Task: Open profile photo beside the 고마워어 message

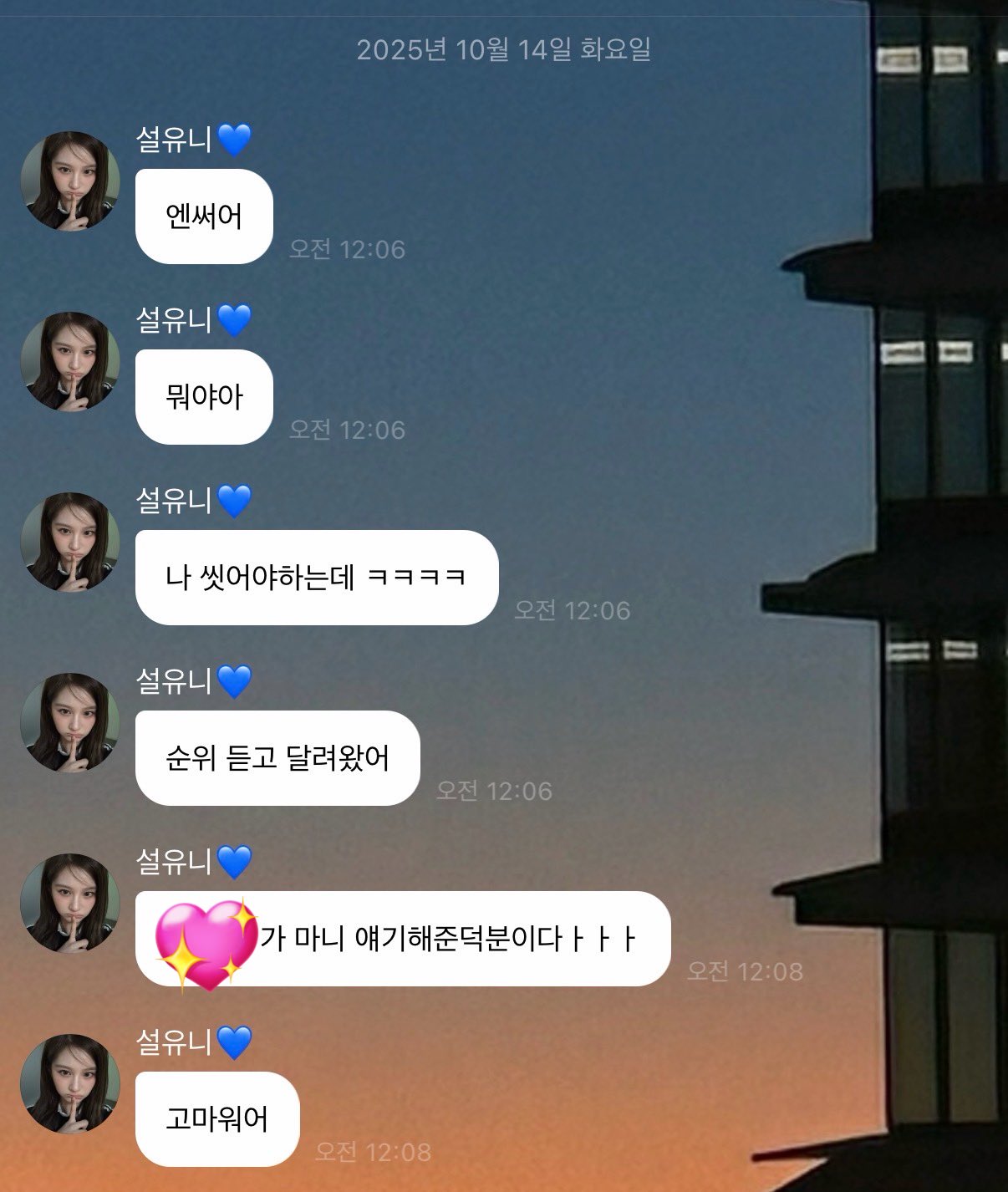Action: tap(70, 1083)
